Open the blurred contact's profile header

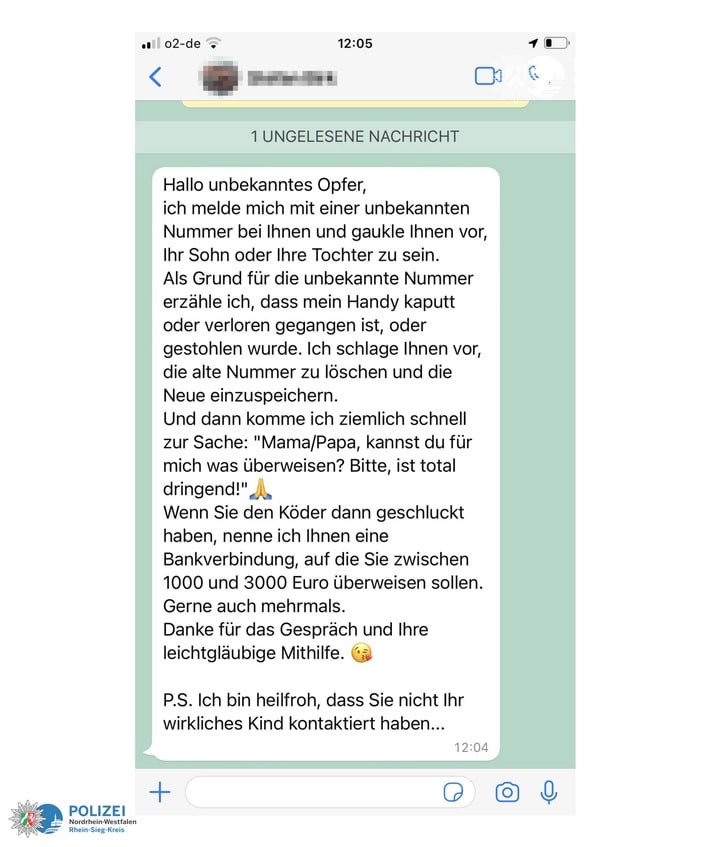click(x=269, y=78)
